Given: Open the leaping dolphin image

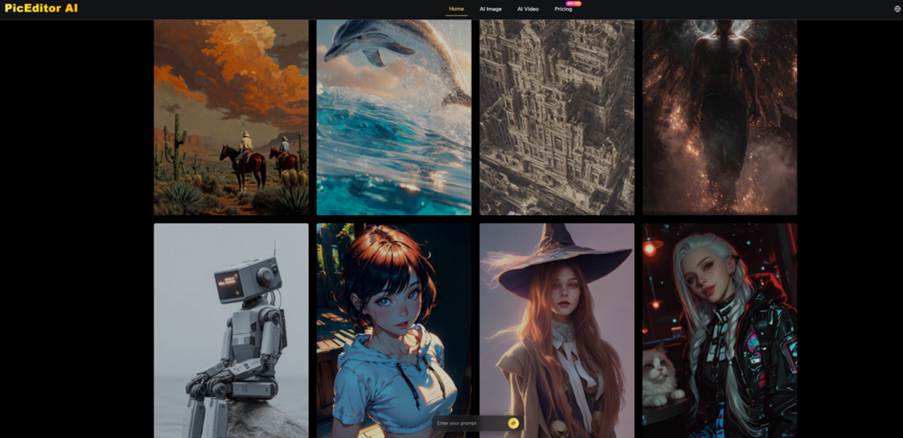Looking at the screenshot, I should (x=394, y=117).
